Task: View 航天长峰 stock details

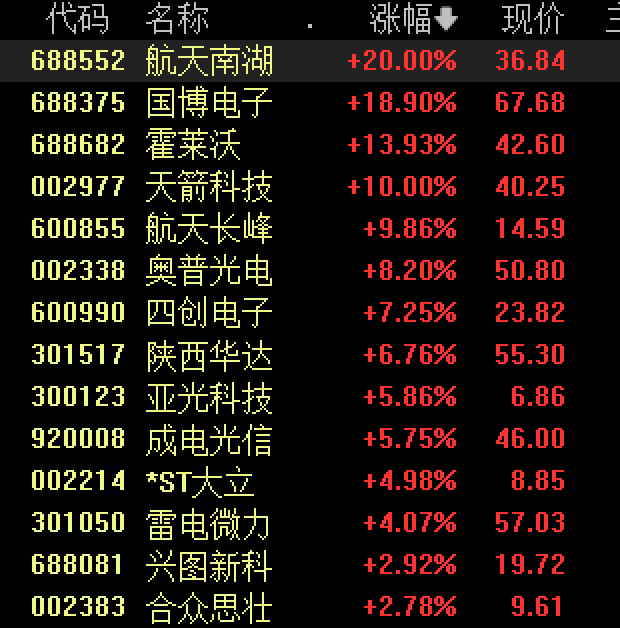Action: pos(209,229)
